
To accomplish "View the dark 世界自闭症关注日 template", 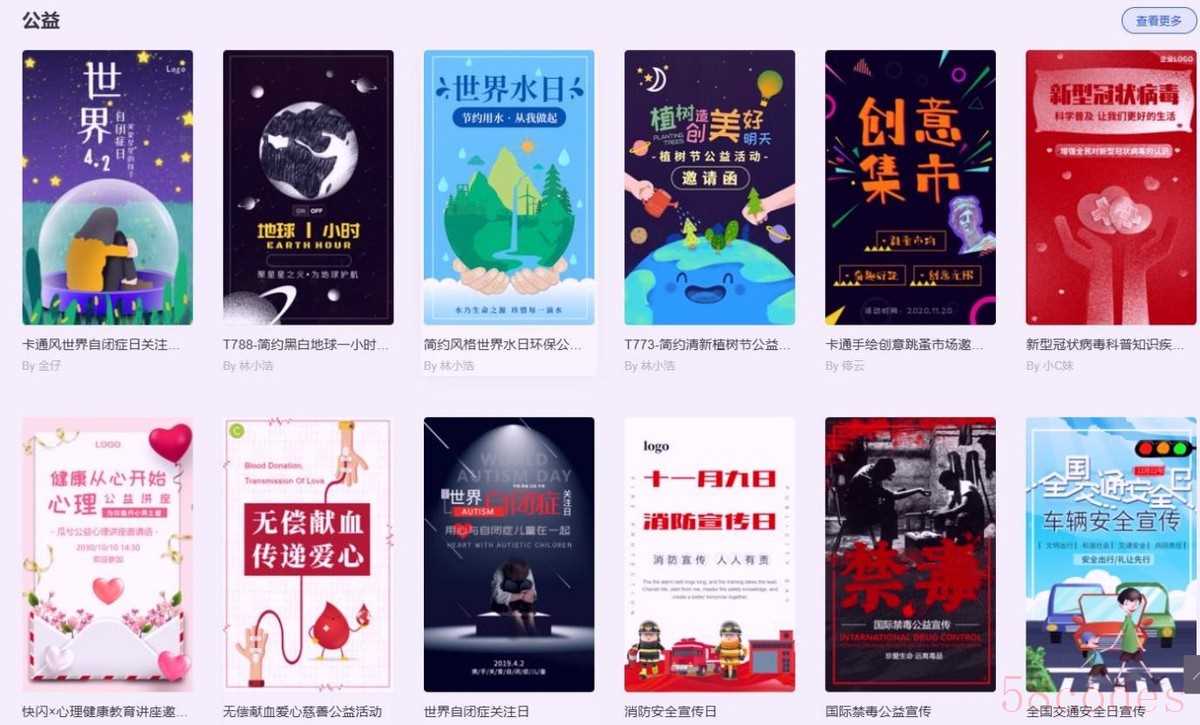I will [x=509, y=554].
